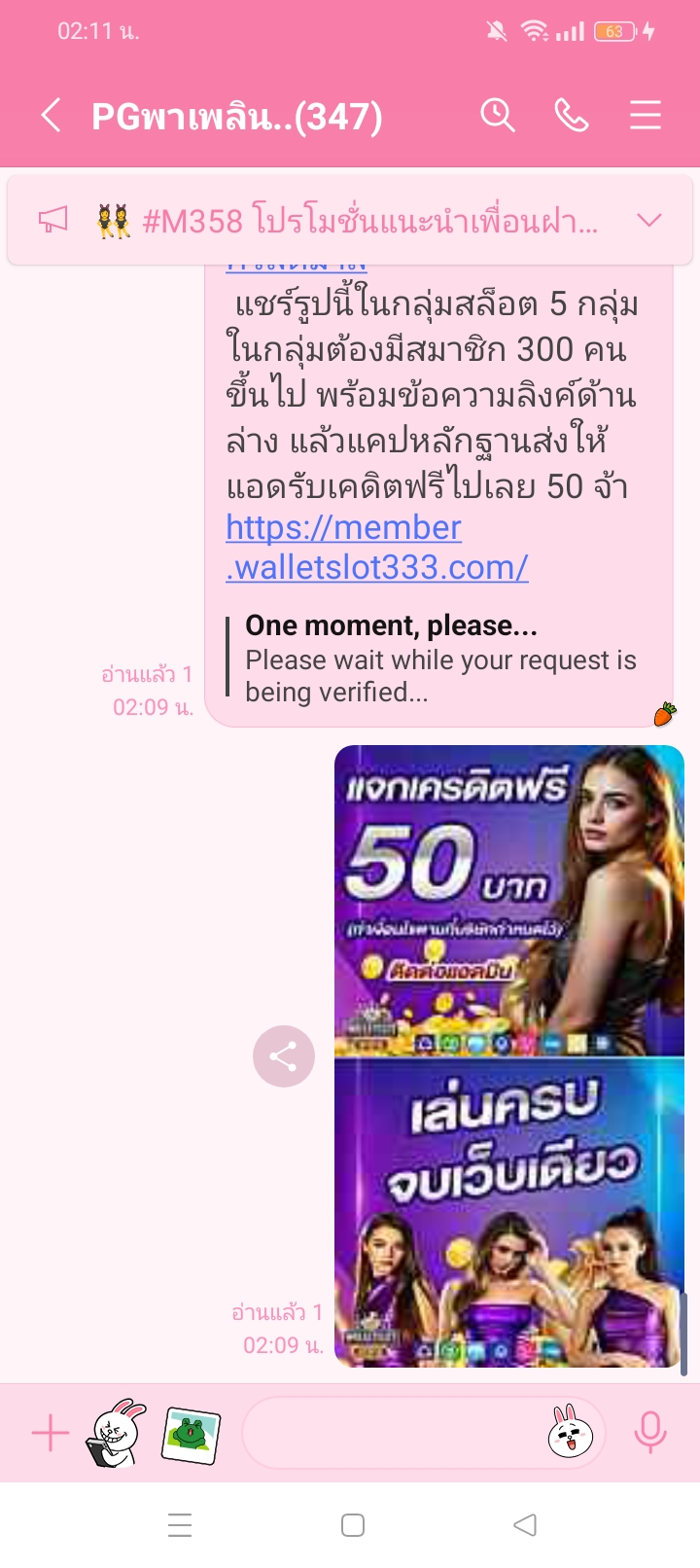Open the chat menu
Image resolution: width=700 pixels, height=1568 pixels.
click(x=645, y=116)
